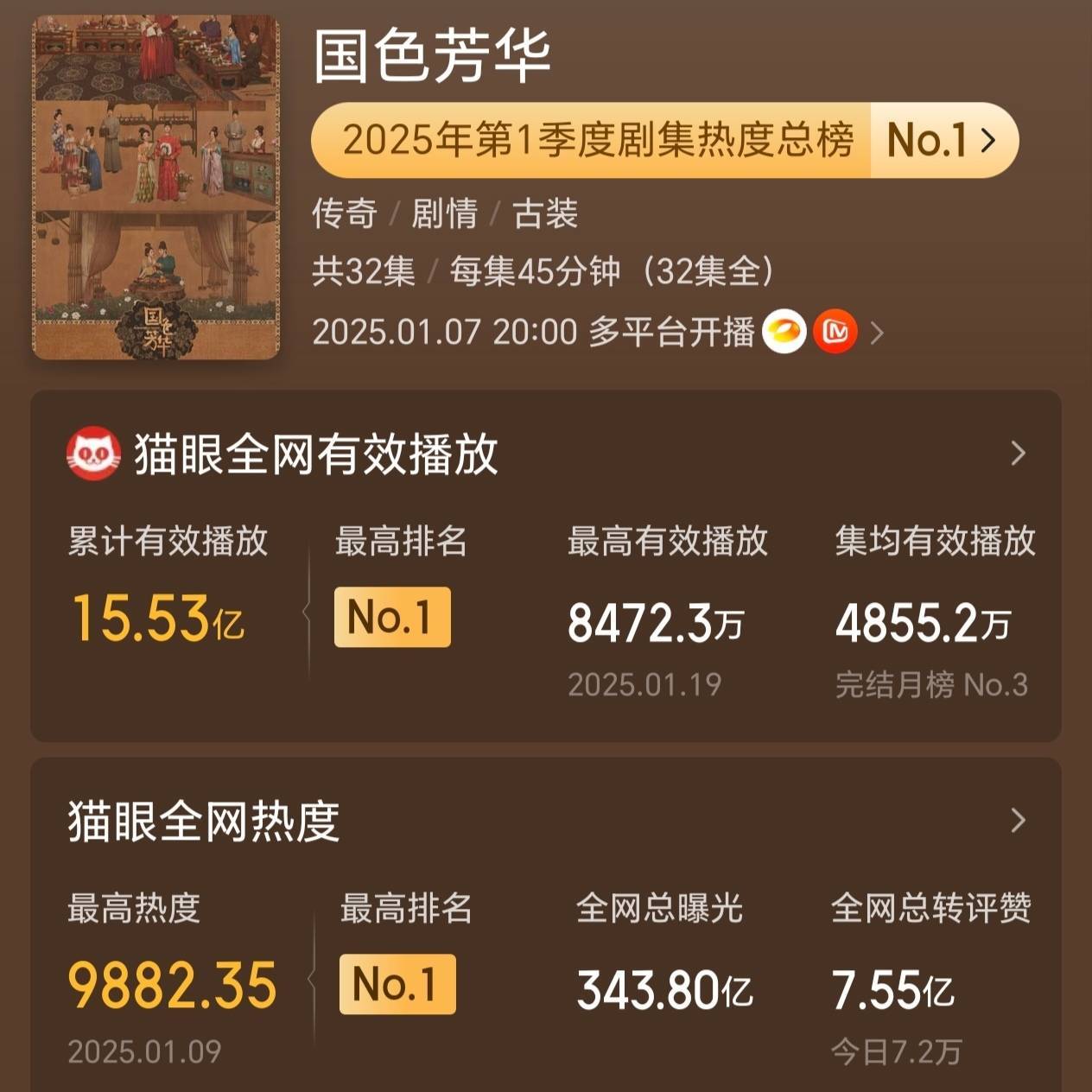View the 国色芳华 poster image
This screenshot has height=1092, width=1092.
(x=156, y=187)
